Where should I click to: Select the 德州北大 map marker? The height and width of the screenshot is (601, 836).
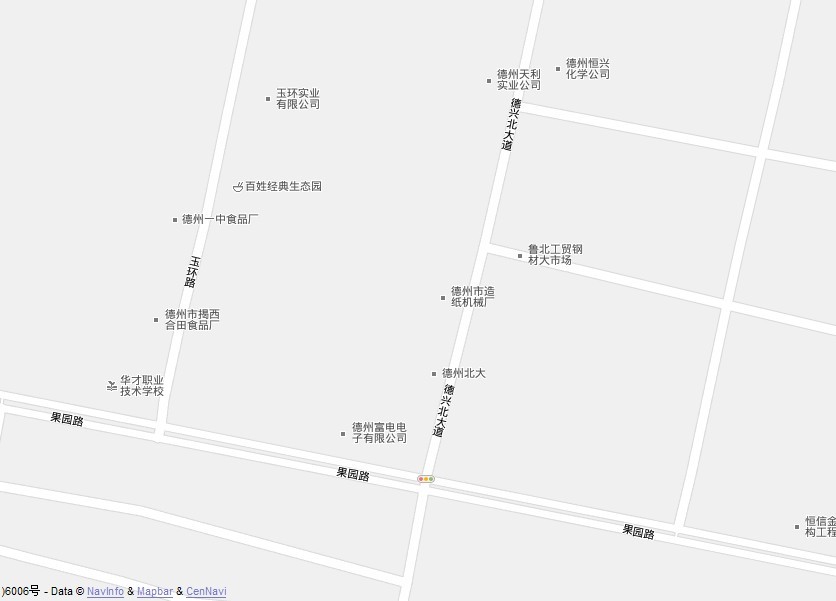click(434, 374)
